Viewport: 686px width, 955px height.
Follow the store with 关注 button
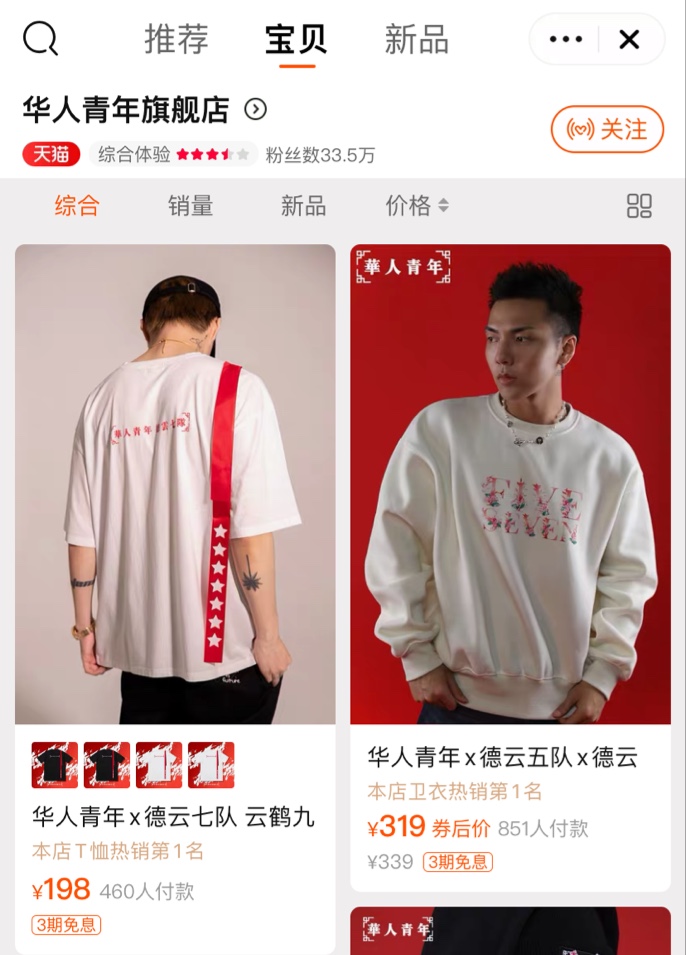coord(607,129)
